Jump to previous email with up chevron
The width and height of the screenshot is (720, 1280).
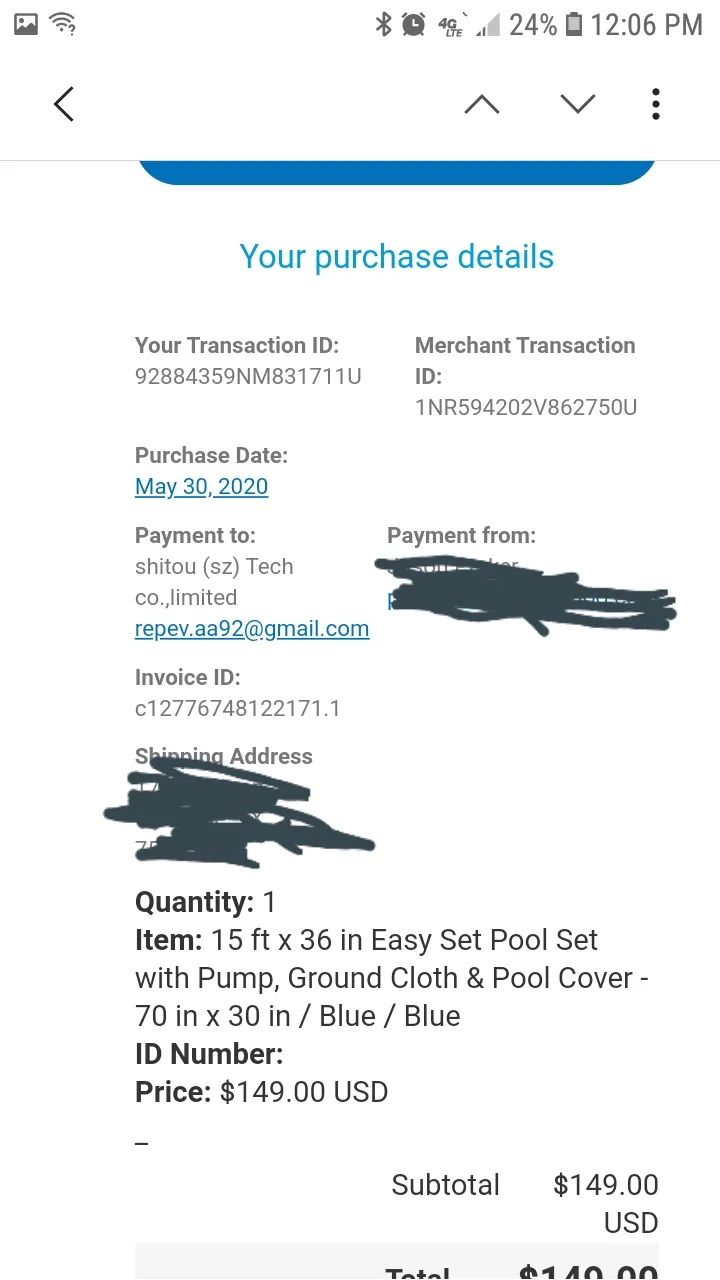(x=482, y=104)
